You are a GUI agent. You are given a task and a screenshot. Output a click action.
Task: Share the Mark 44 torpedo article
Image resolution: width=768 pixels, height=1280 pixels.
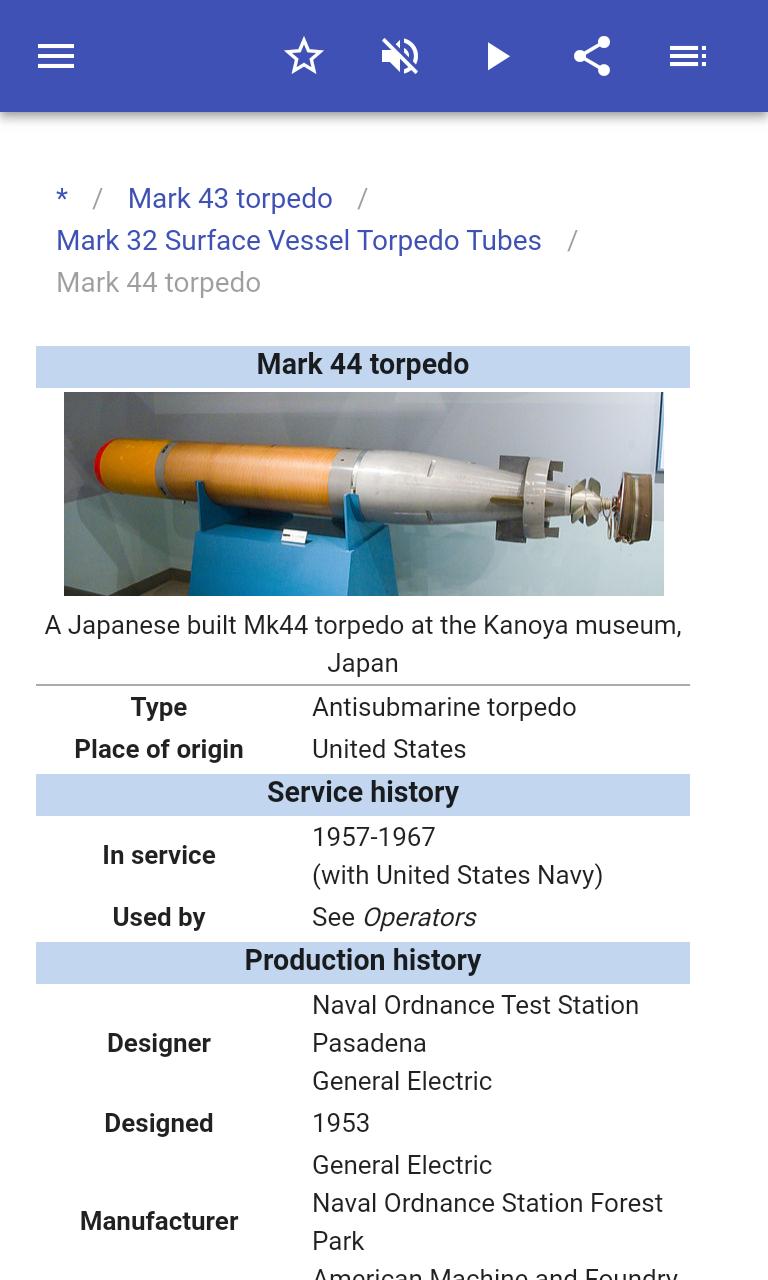(x=592, y=56)
